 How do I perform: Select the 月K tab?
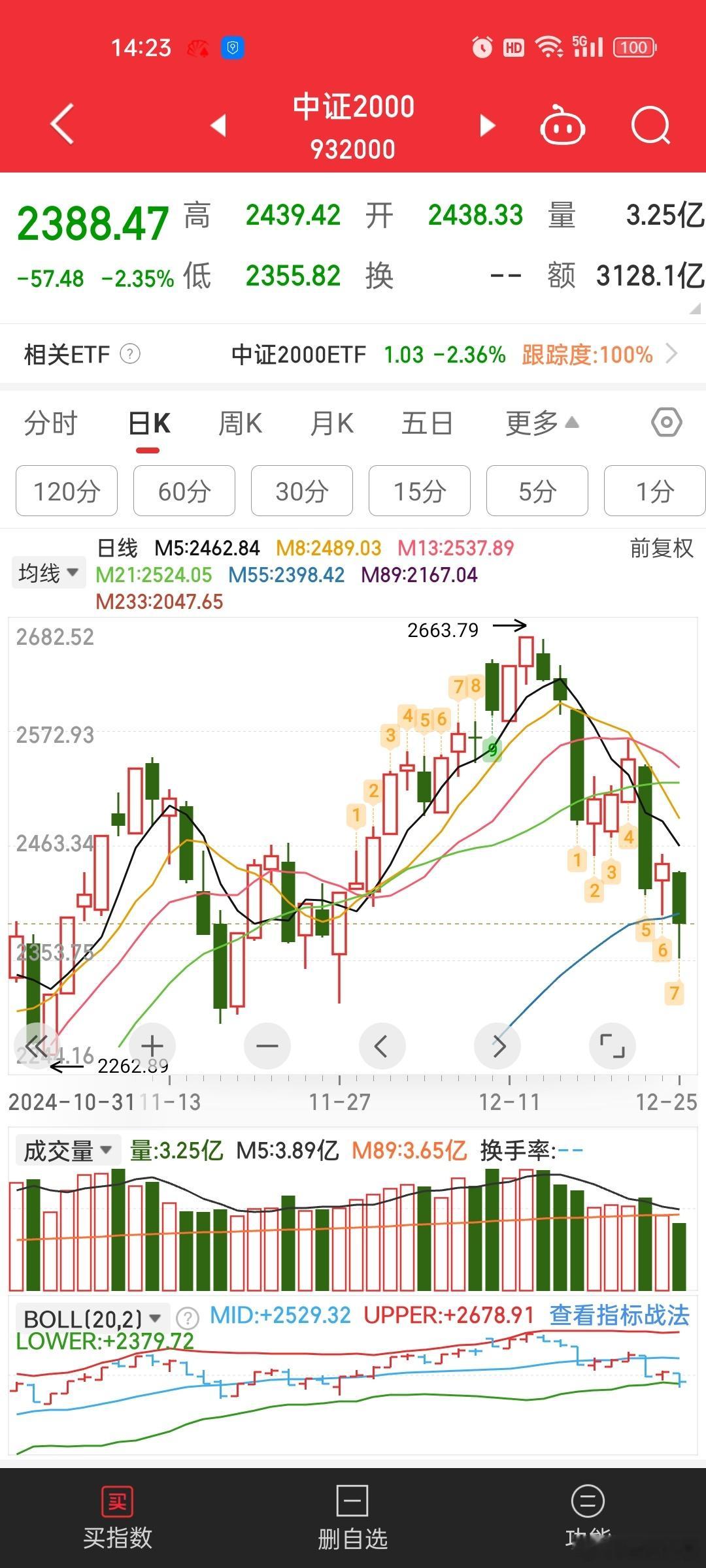[331, 423]
